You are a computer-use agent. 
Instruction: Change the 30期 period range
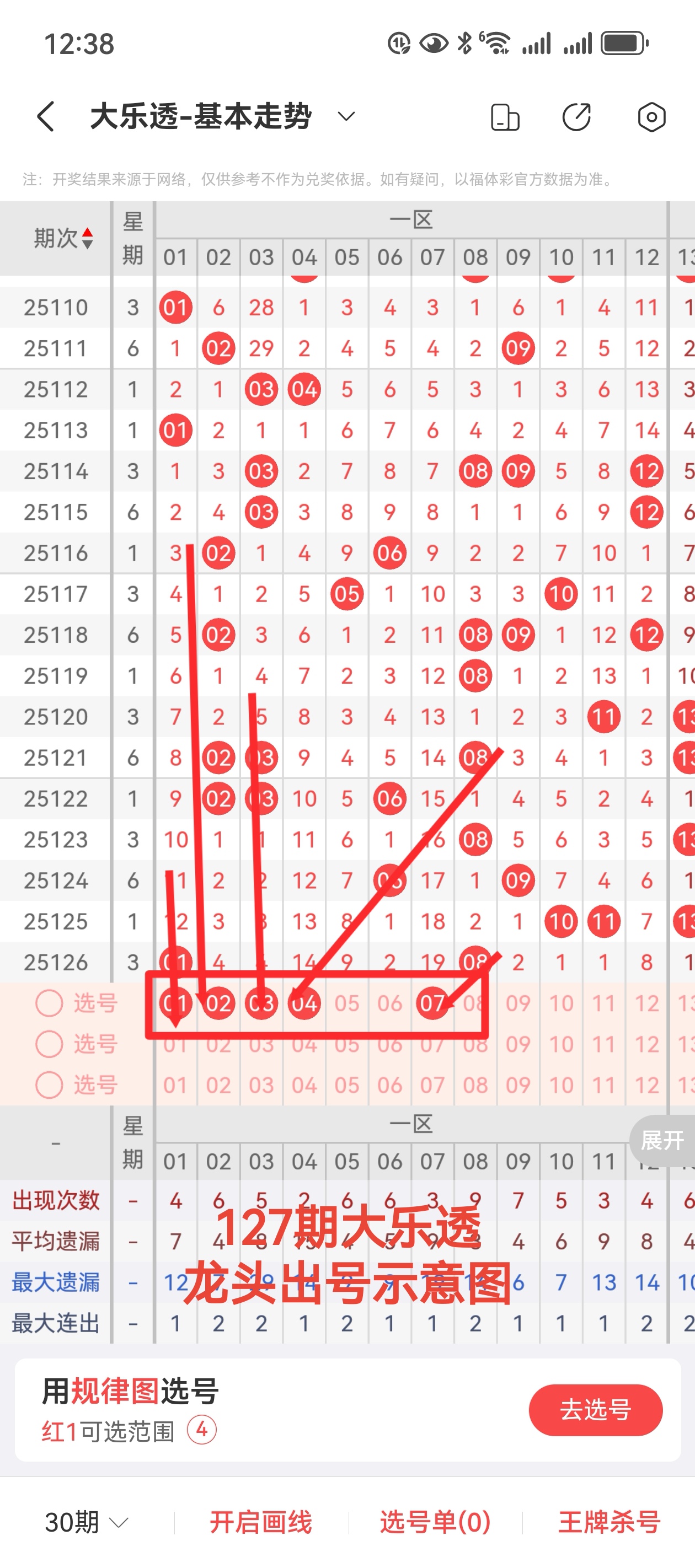[x=87, y=1522]
